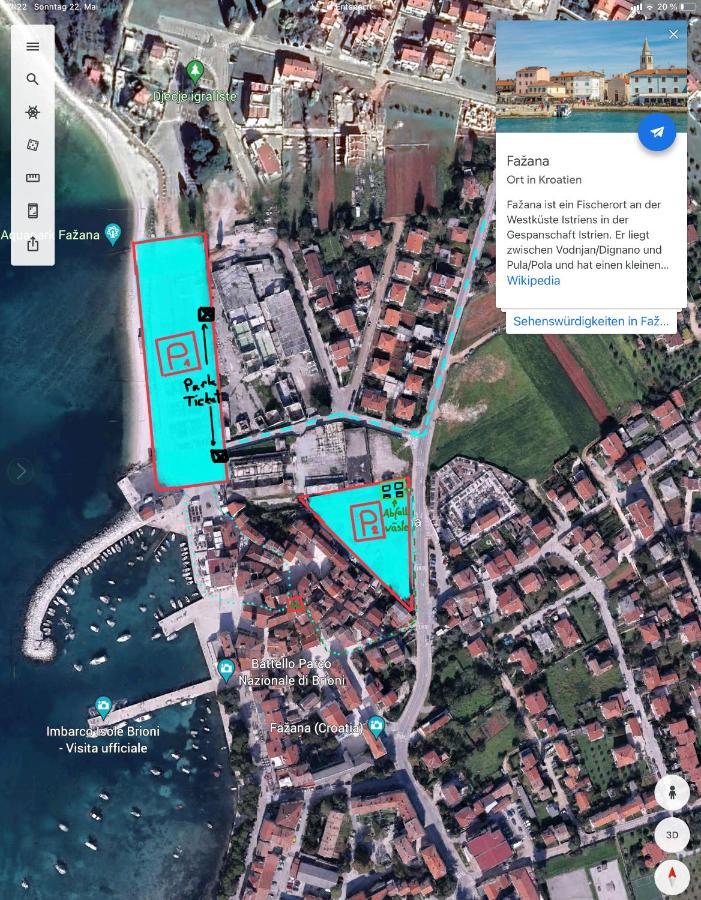
Task: Fly to Fažana with paper plane button
Action: coord(657,132)
